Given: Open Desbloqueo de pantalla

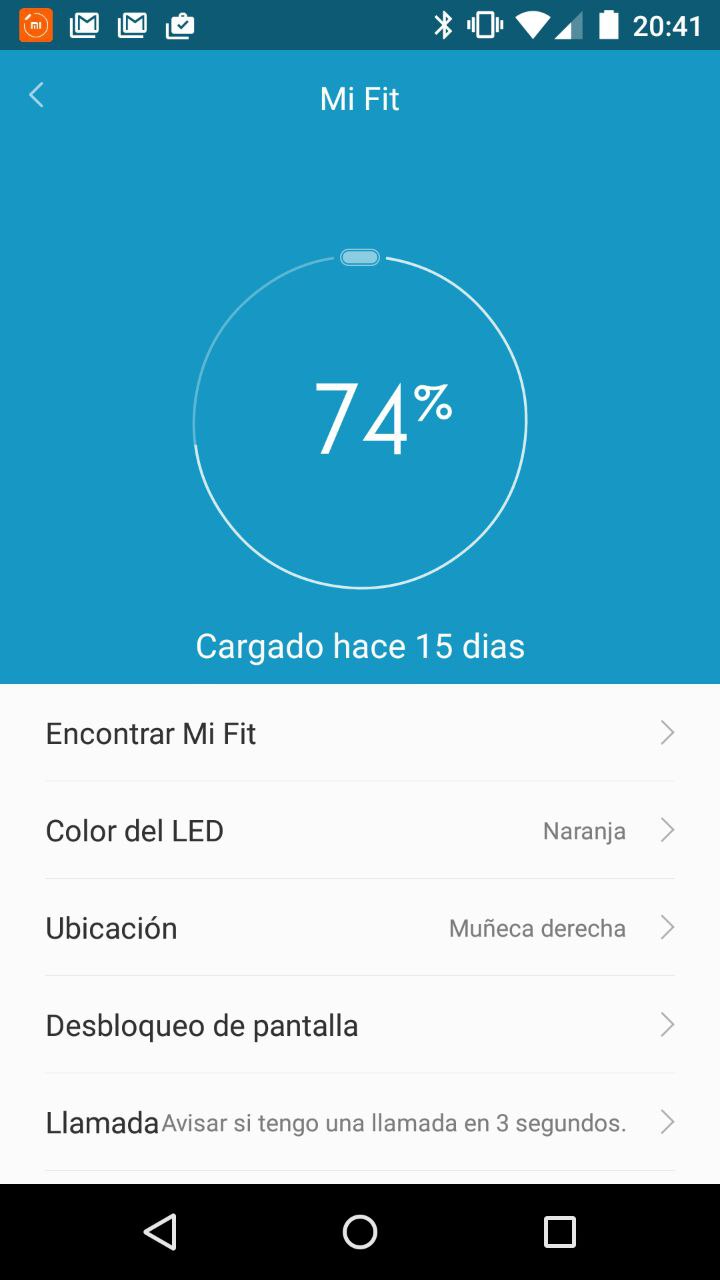Looking at the screenshot, I should 360,1025.
